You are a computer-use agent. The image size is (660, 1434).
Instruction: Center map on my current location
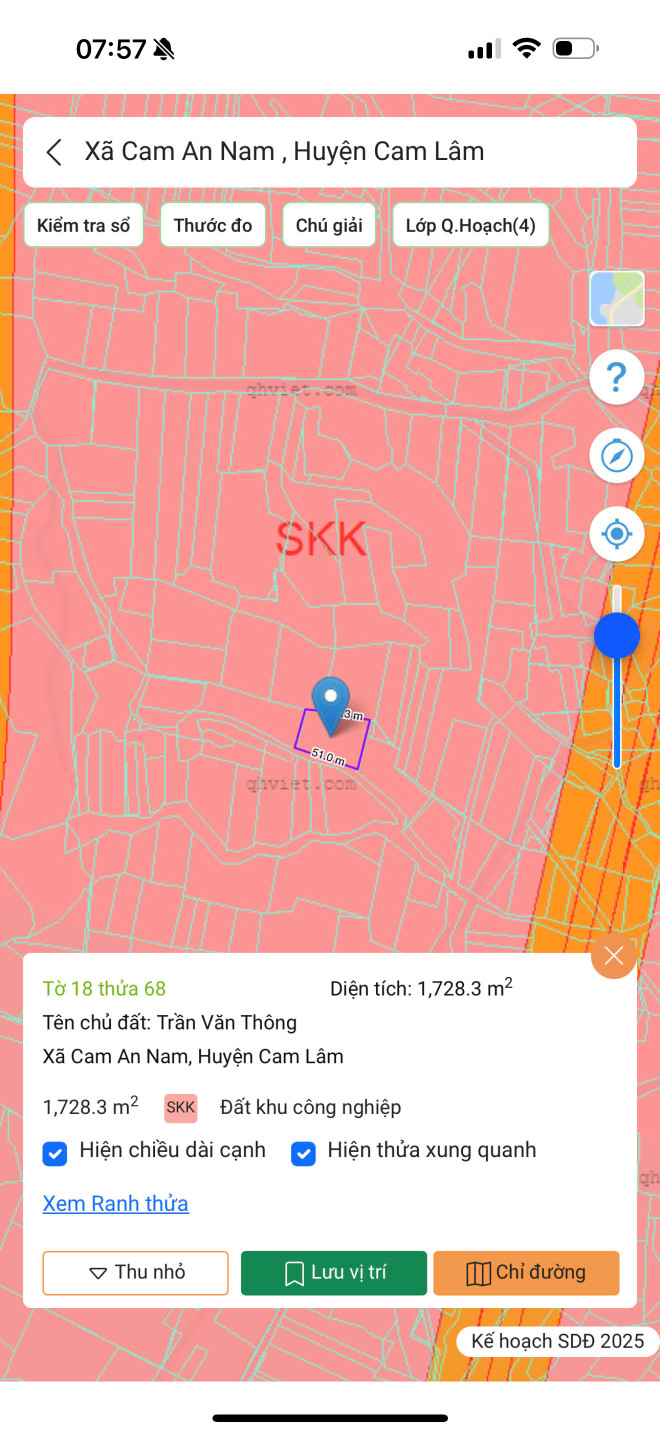click(616, 534)
